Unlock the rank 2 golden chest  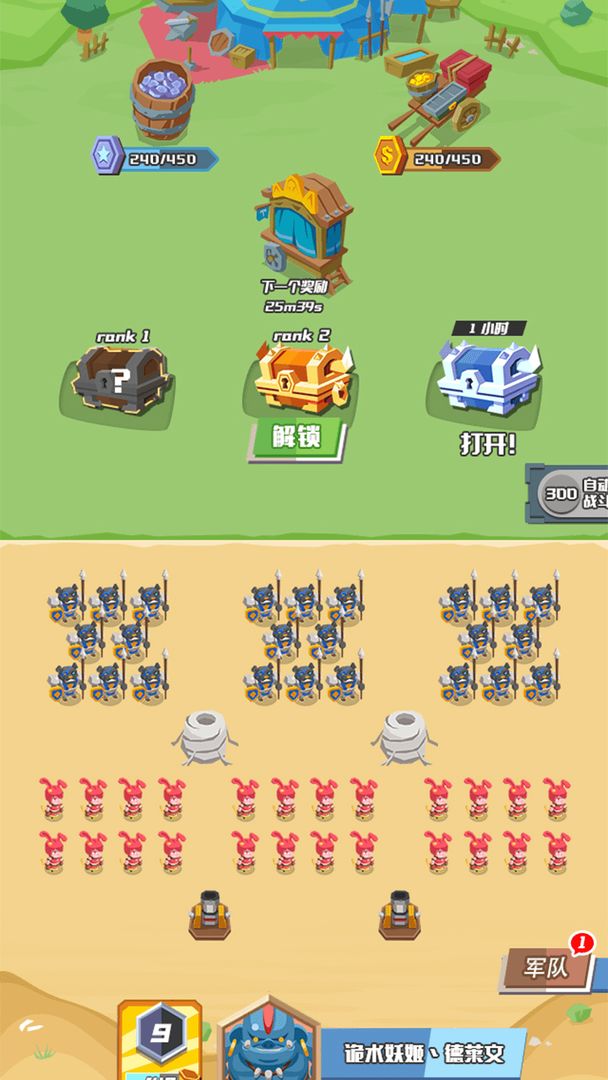pyautogui.click(x=297, y=439)
